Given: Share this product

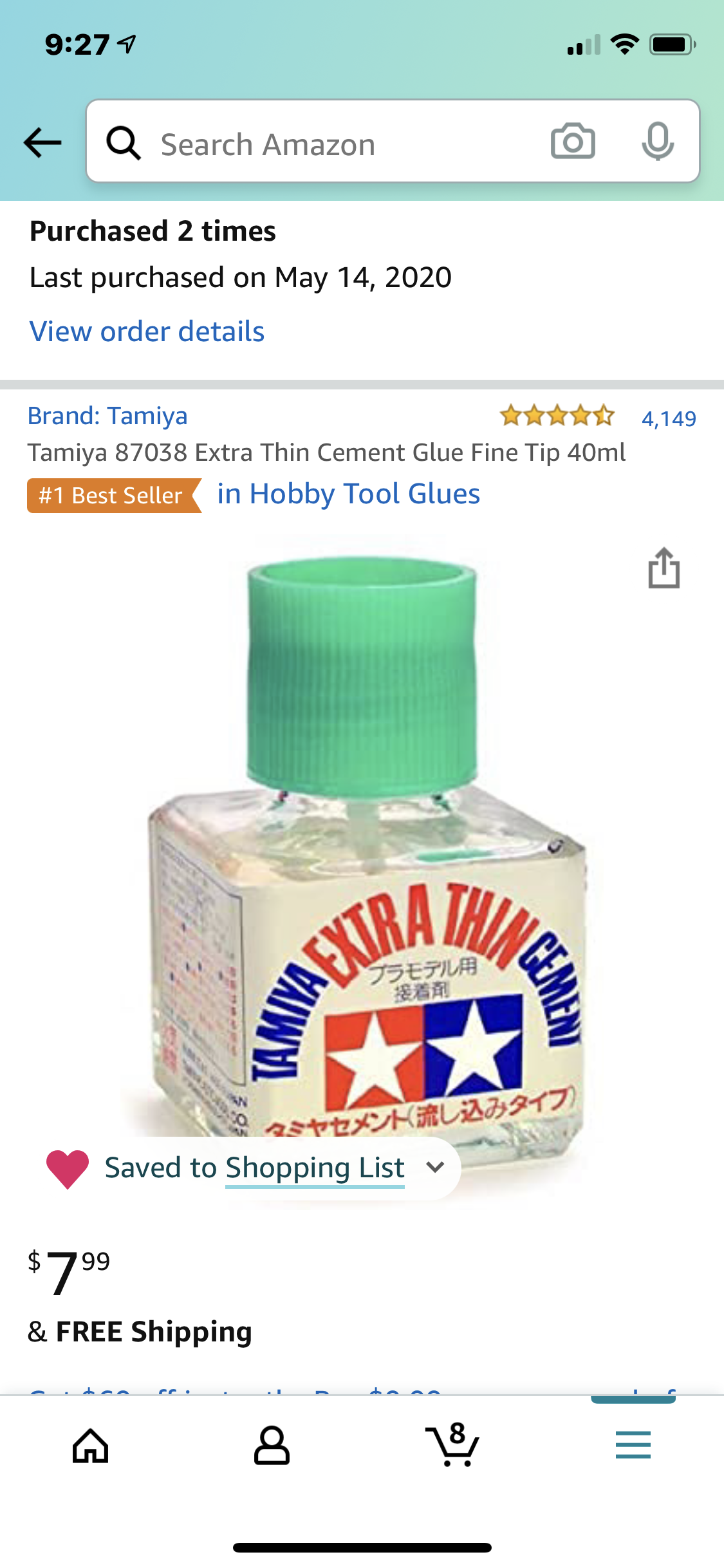Looking at the screenshot, I should pos(664,568).
